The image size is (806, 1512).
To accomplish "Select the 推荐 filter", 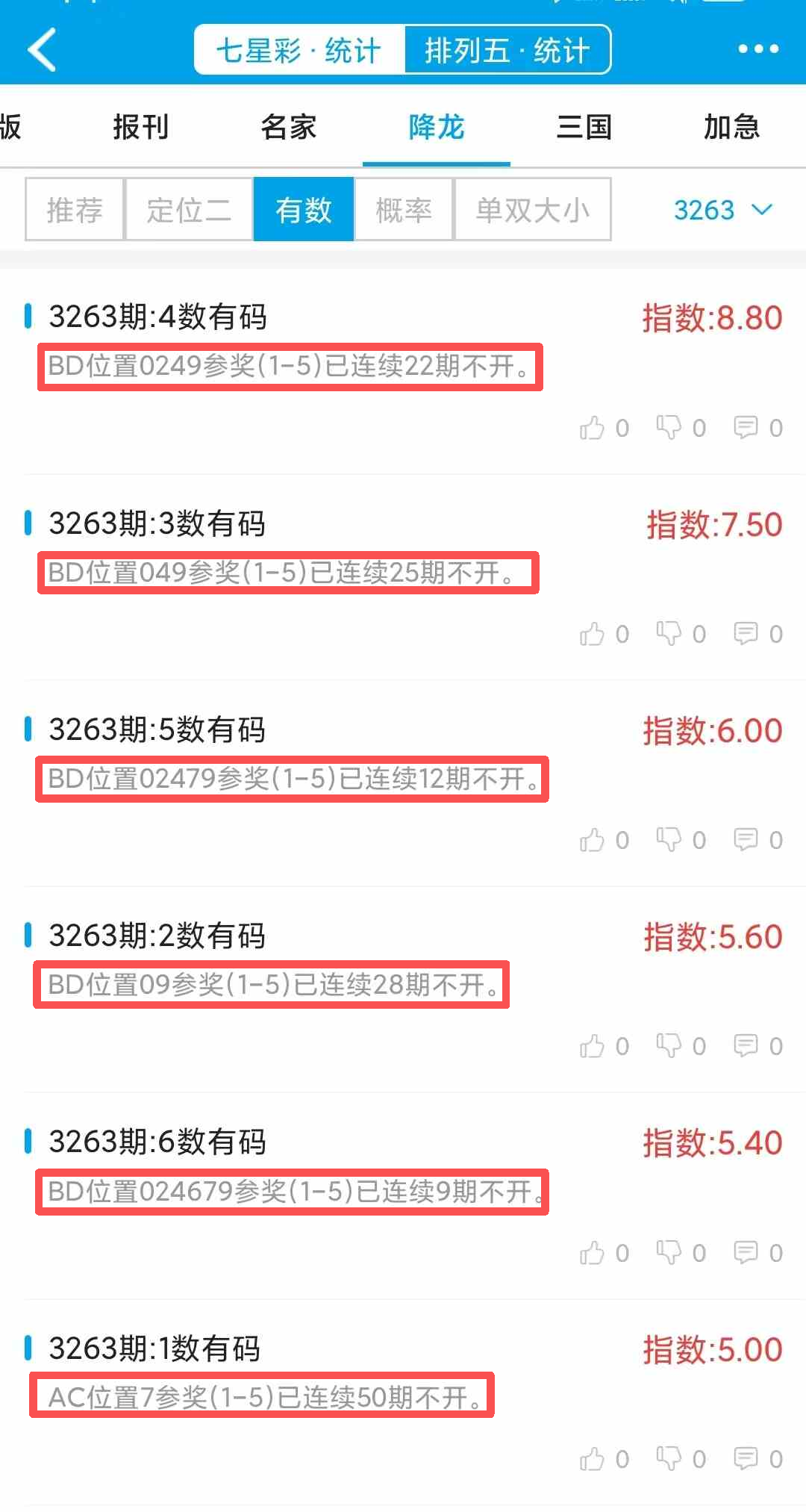I will 75,210.
